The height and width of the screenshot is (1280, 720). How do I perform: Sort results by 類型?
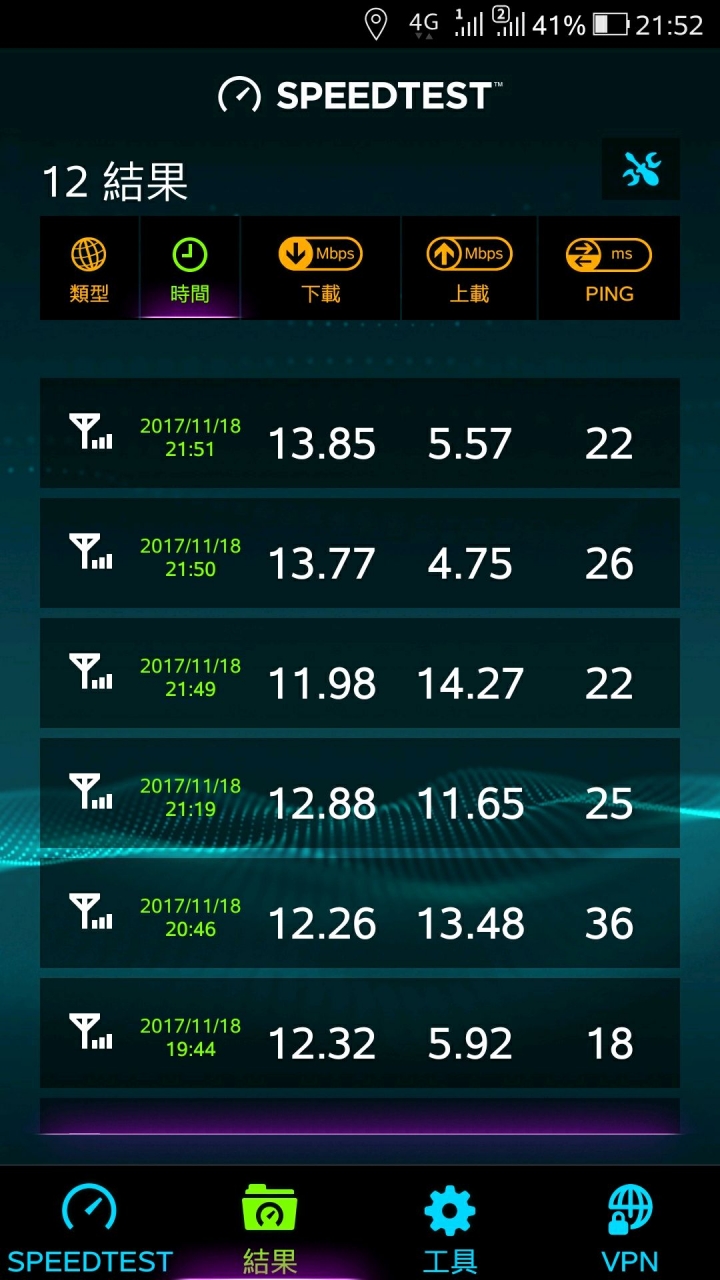89,269
